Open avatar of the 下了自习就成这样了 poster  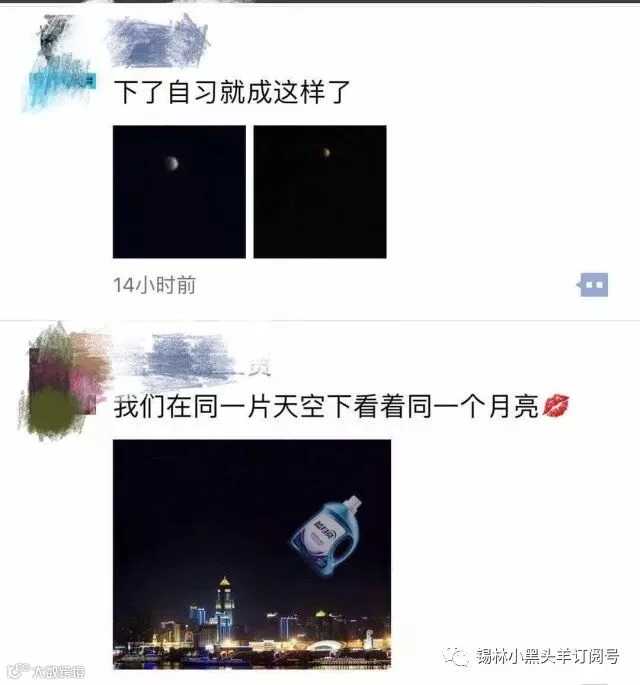click(x=59, y=63)
